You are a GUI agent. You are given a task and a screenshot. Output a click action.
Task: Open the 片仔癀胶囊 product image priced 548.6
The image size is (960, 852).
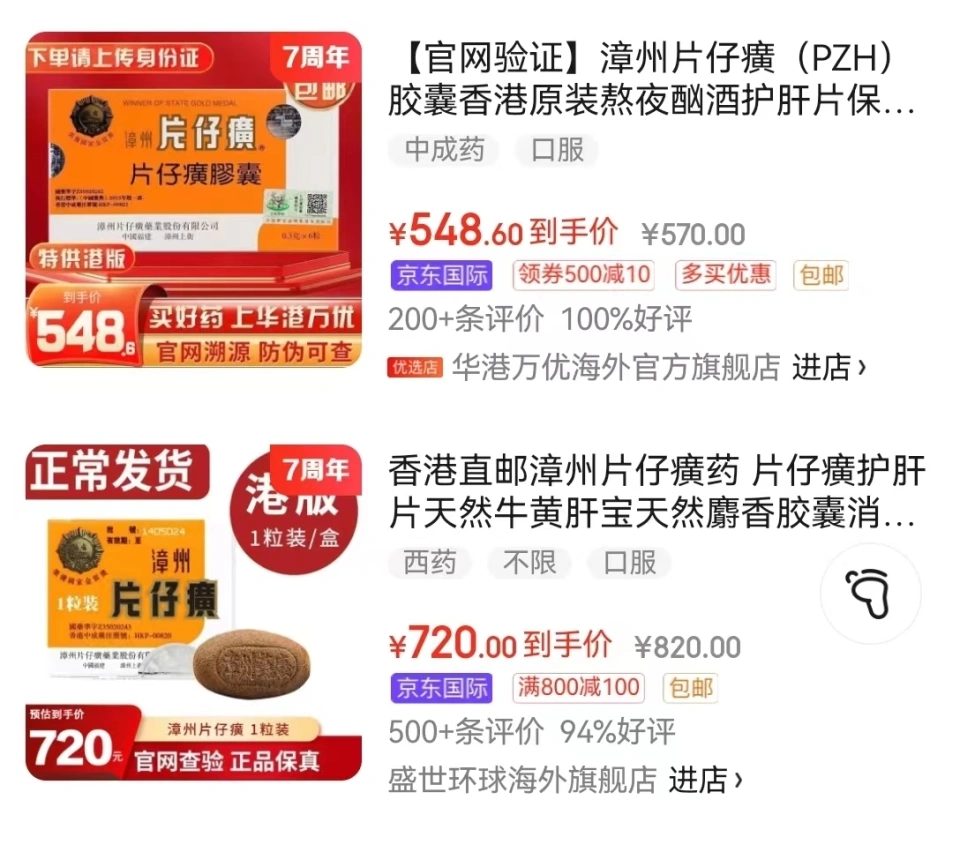coord(193,200)
